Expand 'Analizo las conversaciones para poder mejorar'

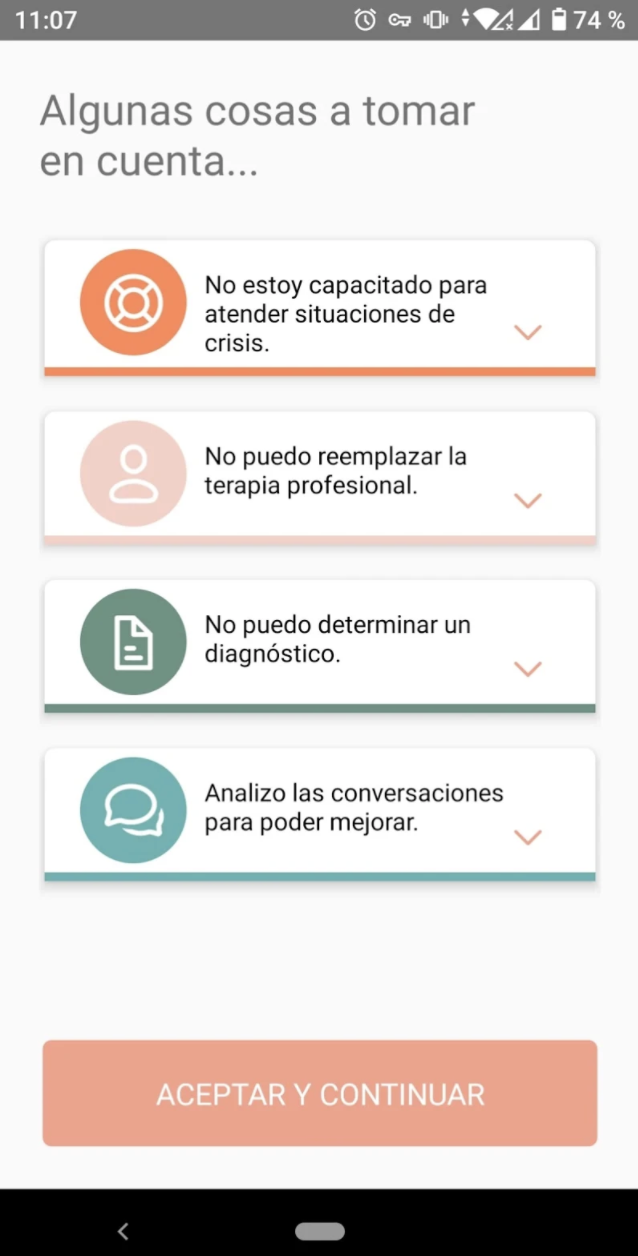point(527,837)
